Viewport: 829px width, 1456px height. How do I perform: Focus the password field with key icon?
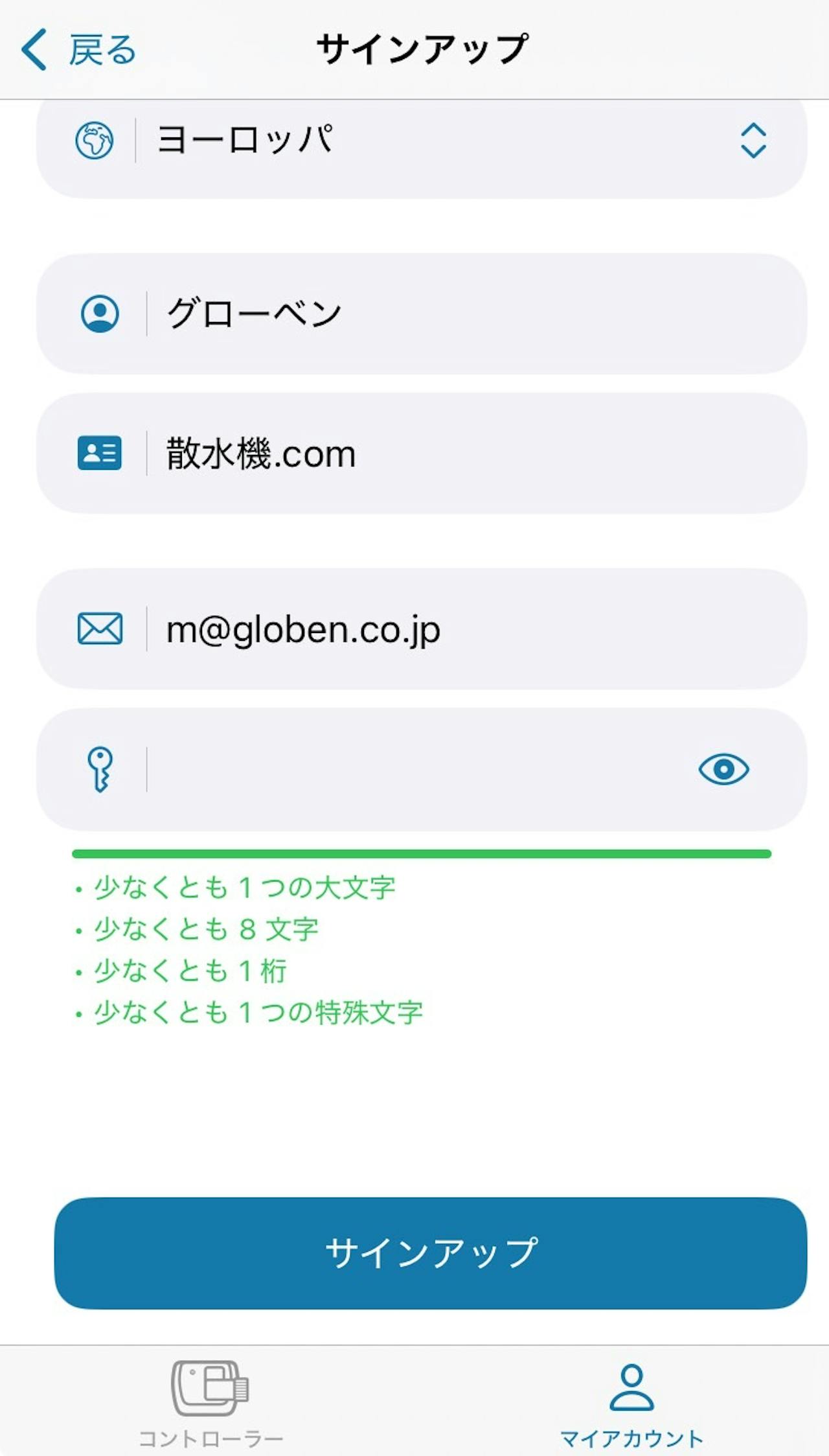pos(422,769)
